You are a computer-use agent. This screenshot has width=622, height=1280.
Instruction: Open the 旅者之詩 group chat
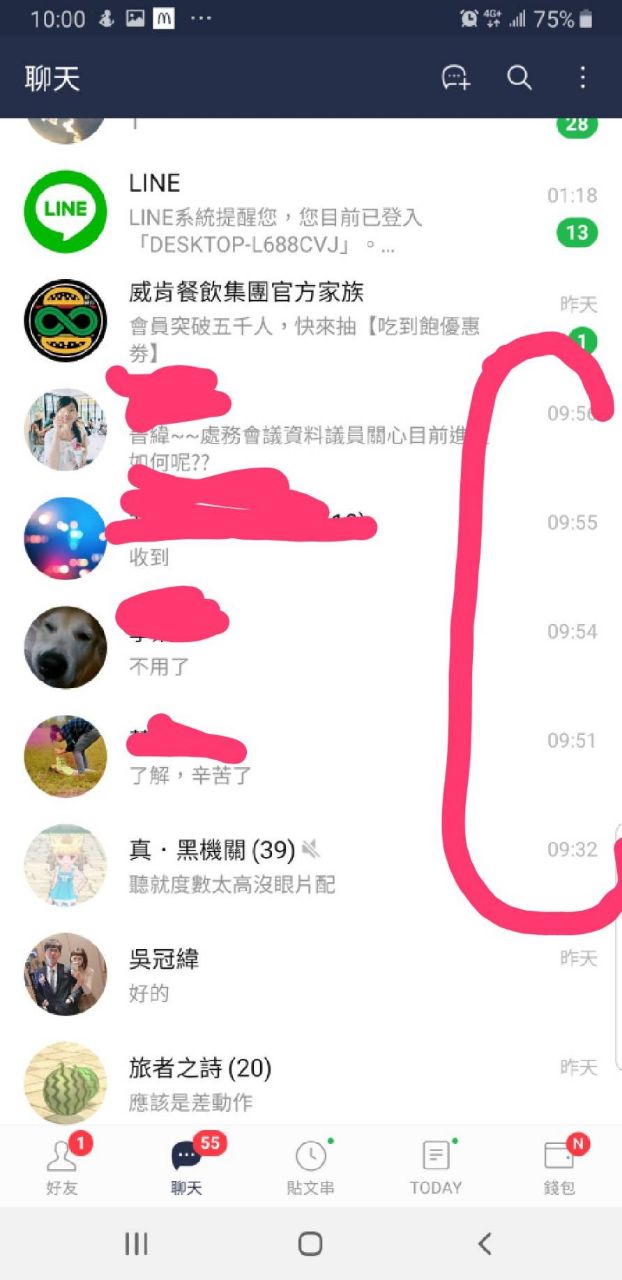click(300, 1083)
